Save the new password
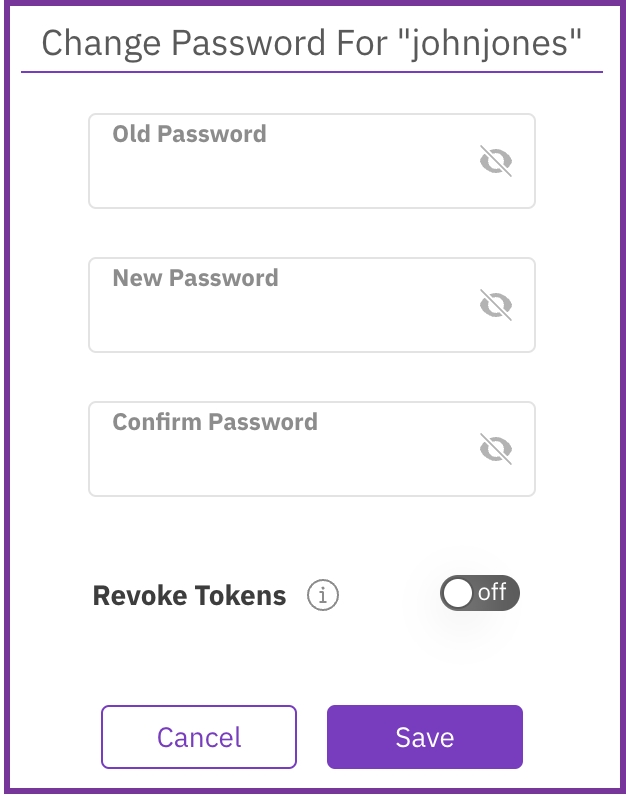This screenshot has width=626, height=796. tap(424, 737)
